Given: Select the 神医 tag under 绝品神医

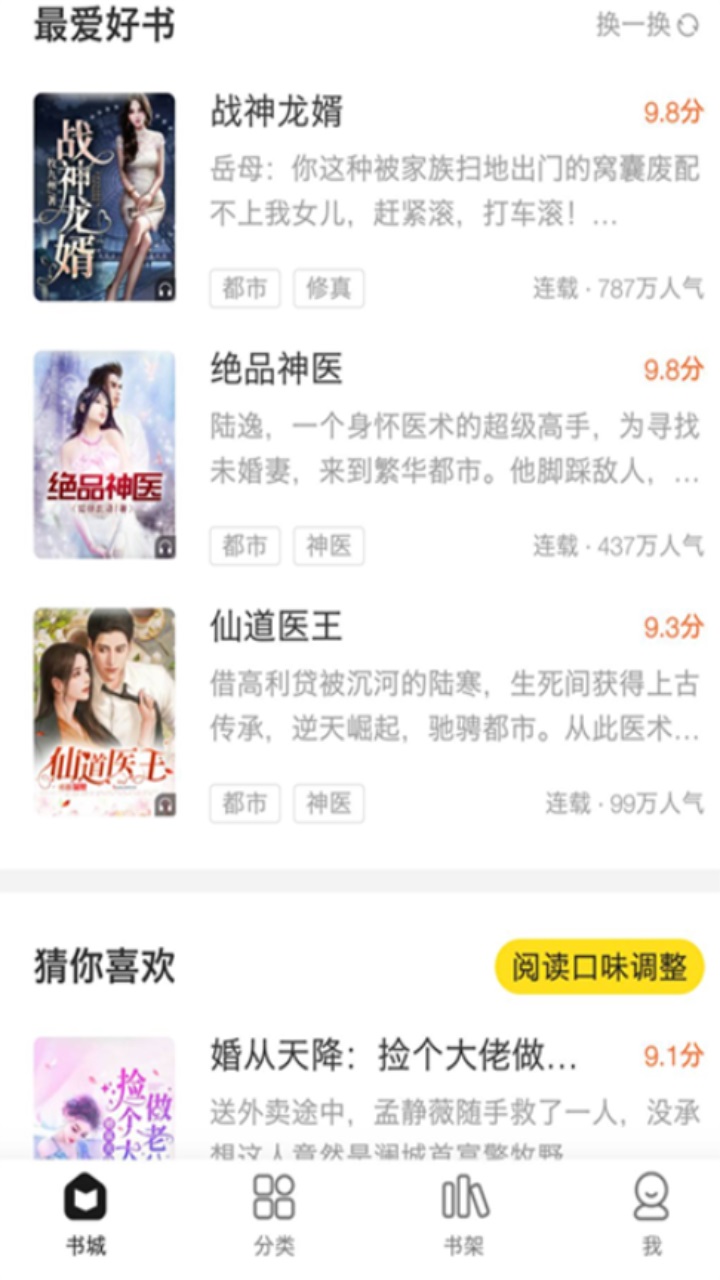Looking at the screenshot, I should pyautogui.click(x=329, y=546).
